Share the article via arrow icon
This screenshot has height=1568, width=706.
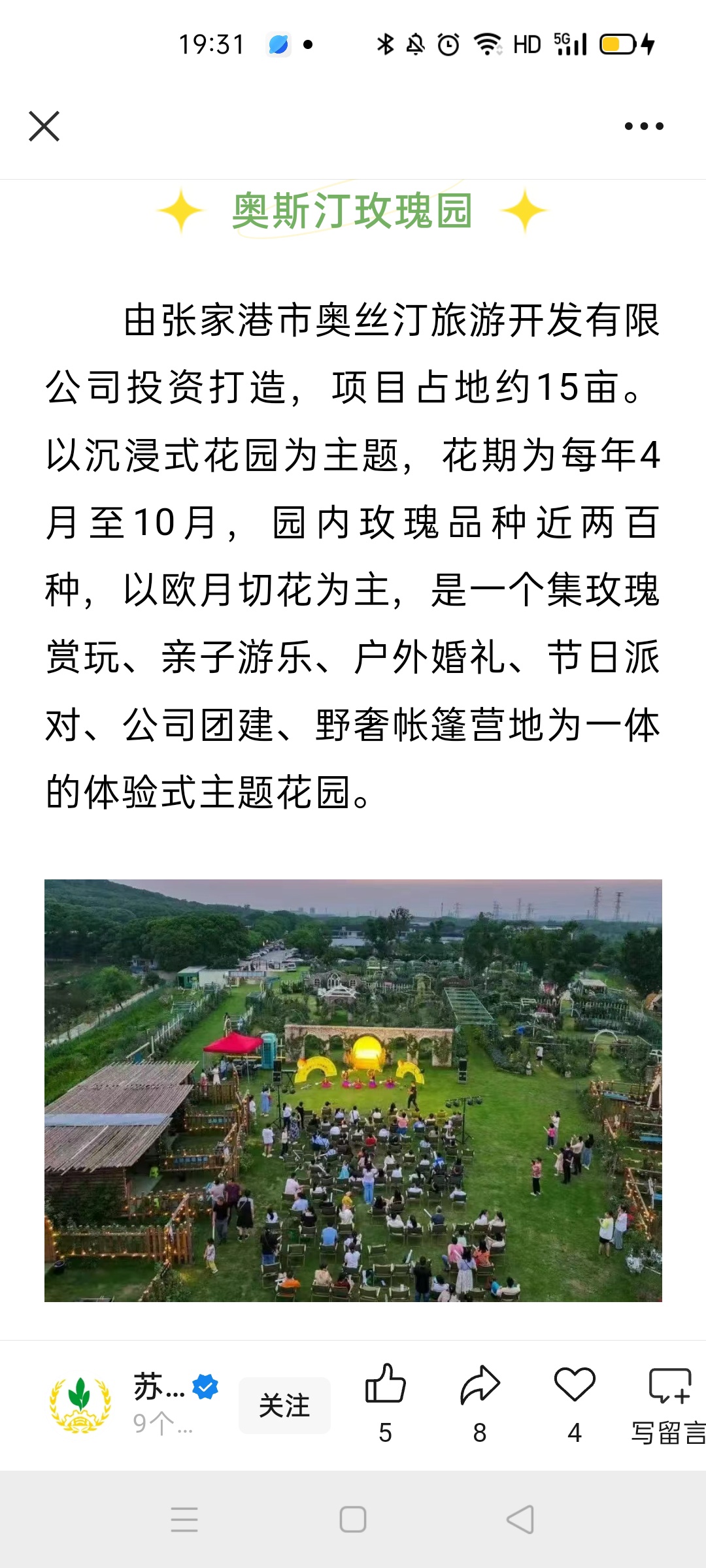tap(480, 1385)
